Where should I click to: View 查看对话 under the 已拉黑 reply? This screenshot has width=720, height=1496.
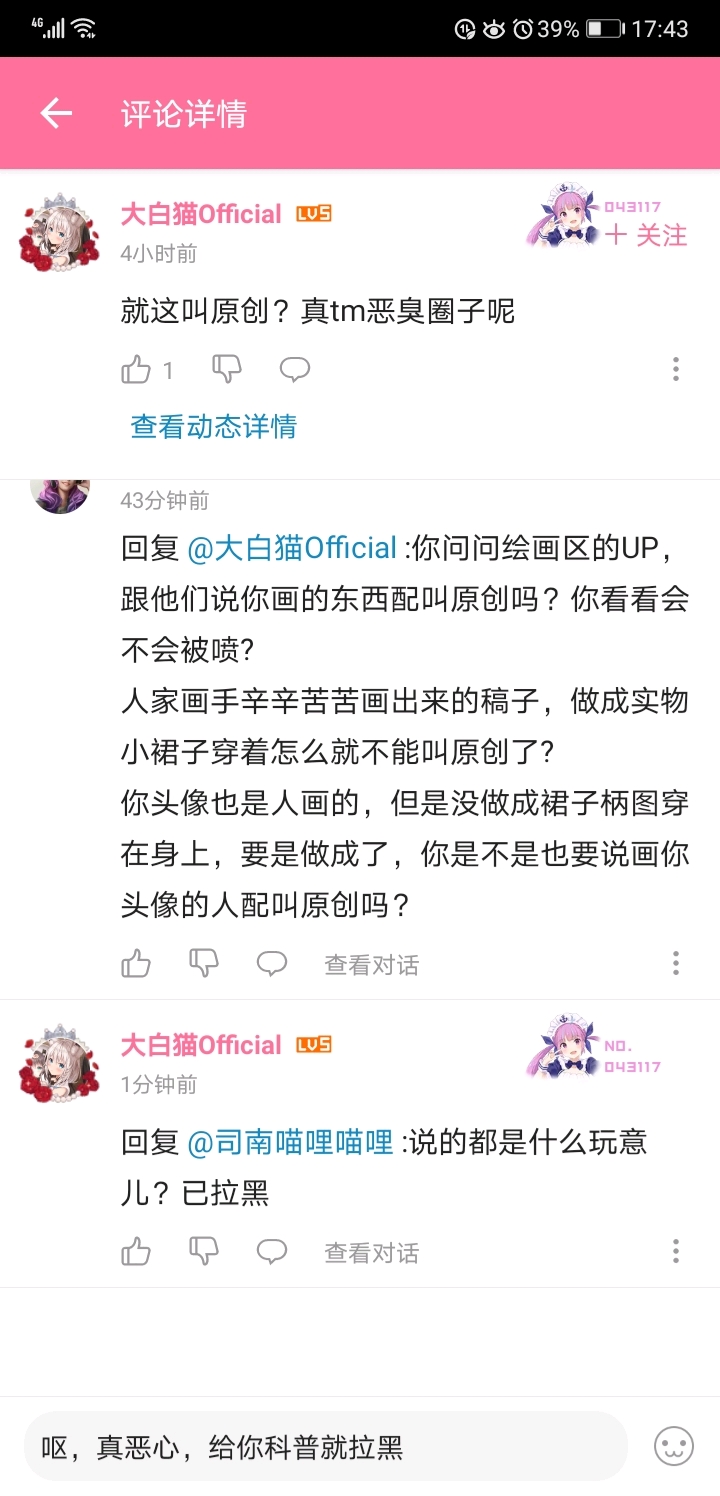pyautogui.click(x=371, y=1253)
